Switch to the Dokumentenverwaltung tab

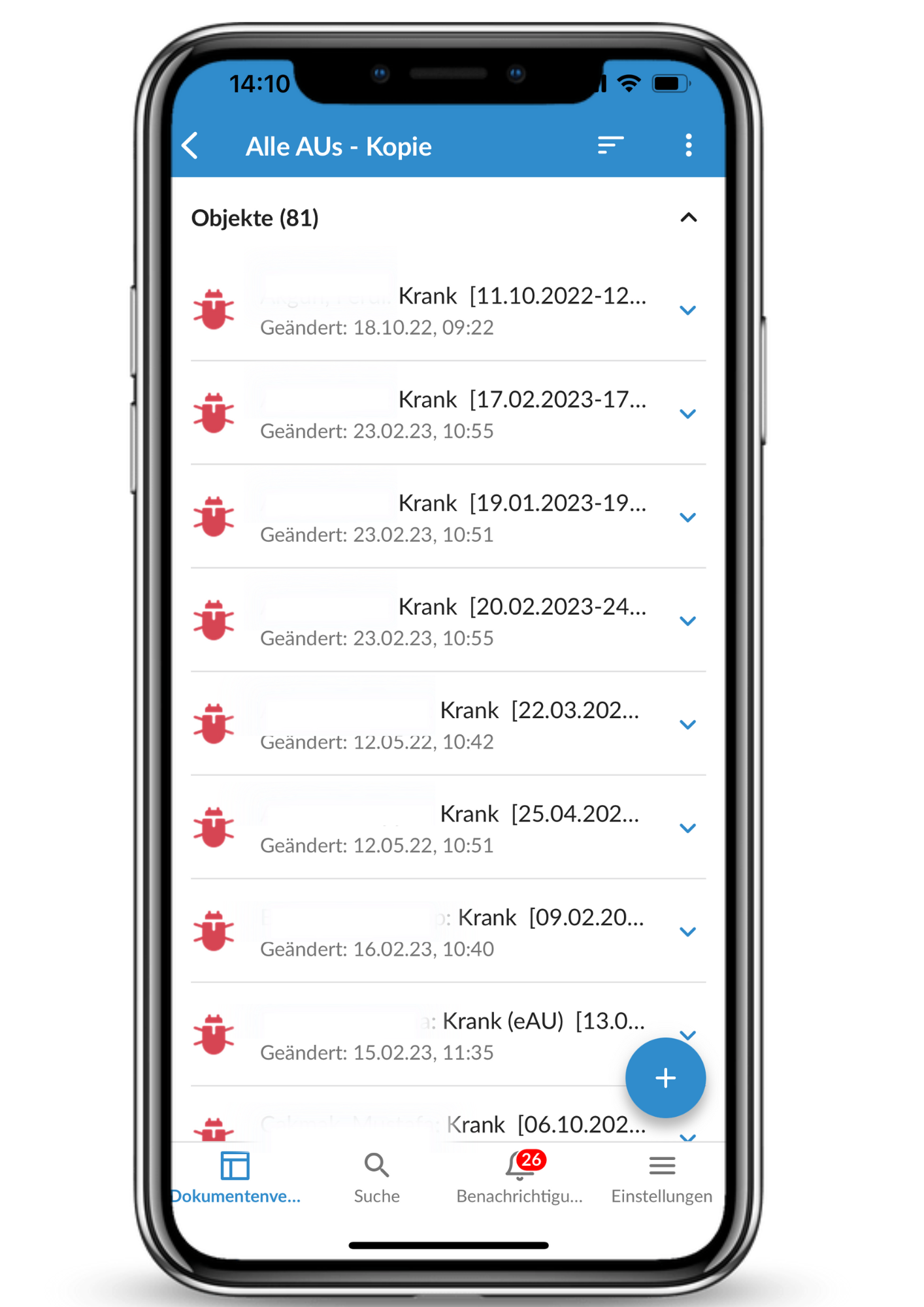coord(235,1178)
